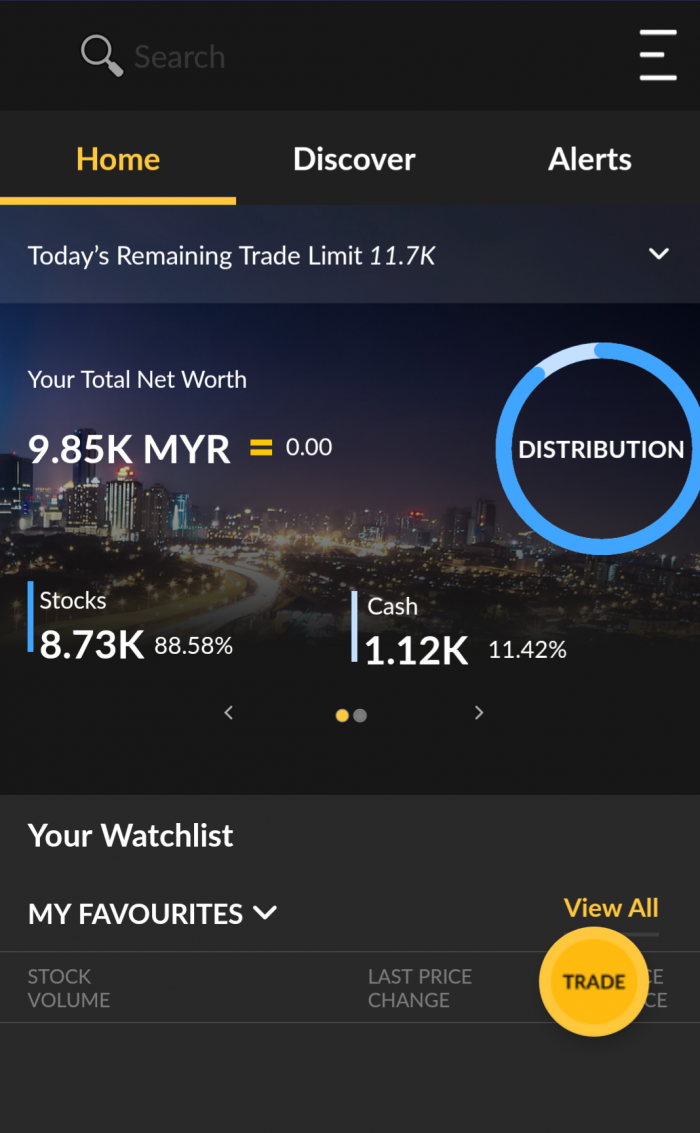
Task: Open the hamburger menu
Action: point(658,55)
